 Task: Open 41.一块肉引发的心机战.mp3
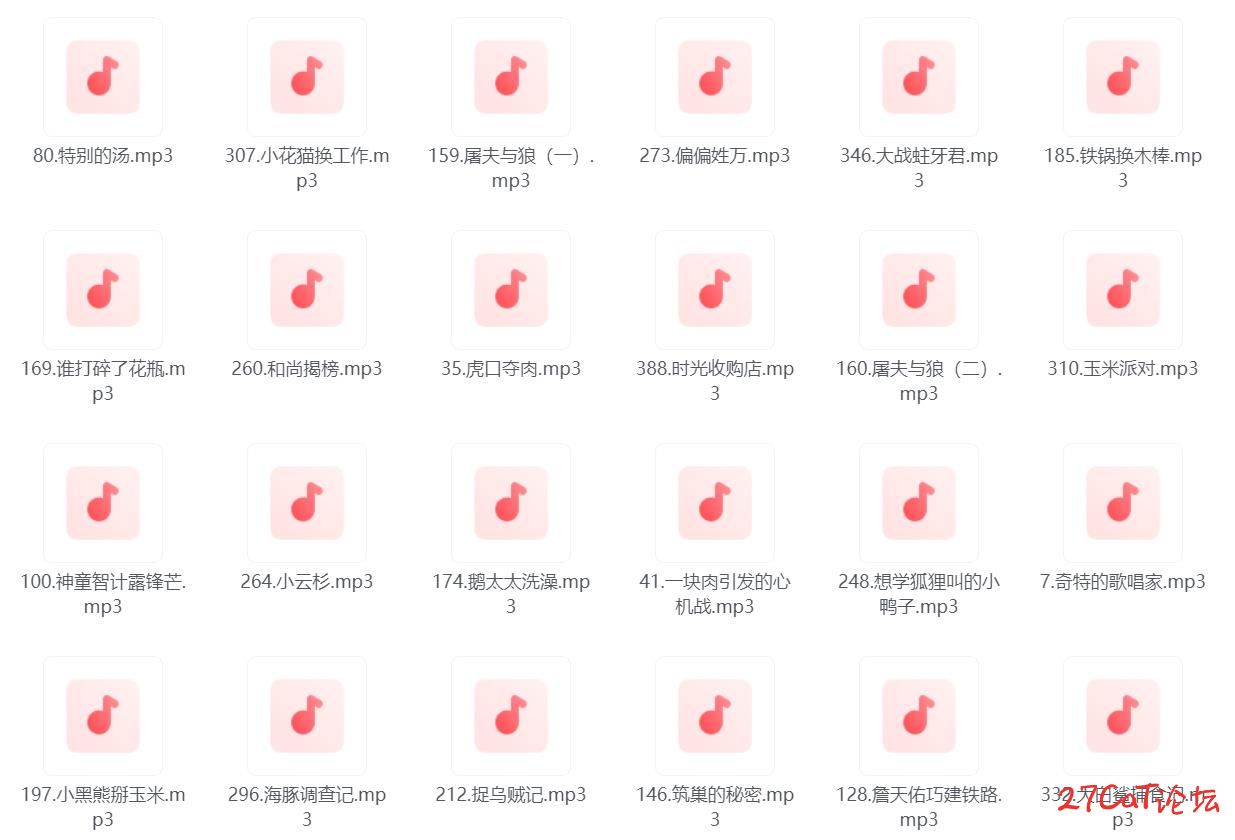[x=715, y=503]
